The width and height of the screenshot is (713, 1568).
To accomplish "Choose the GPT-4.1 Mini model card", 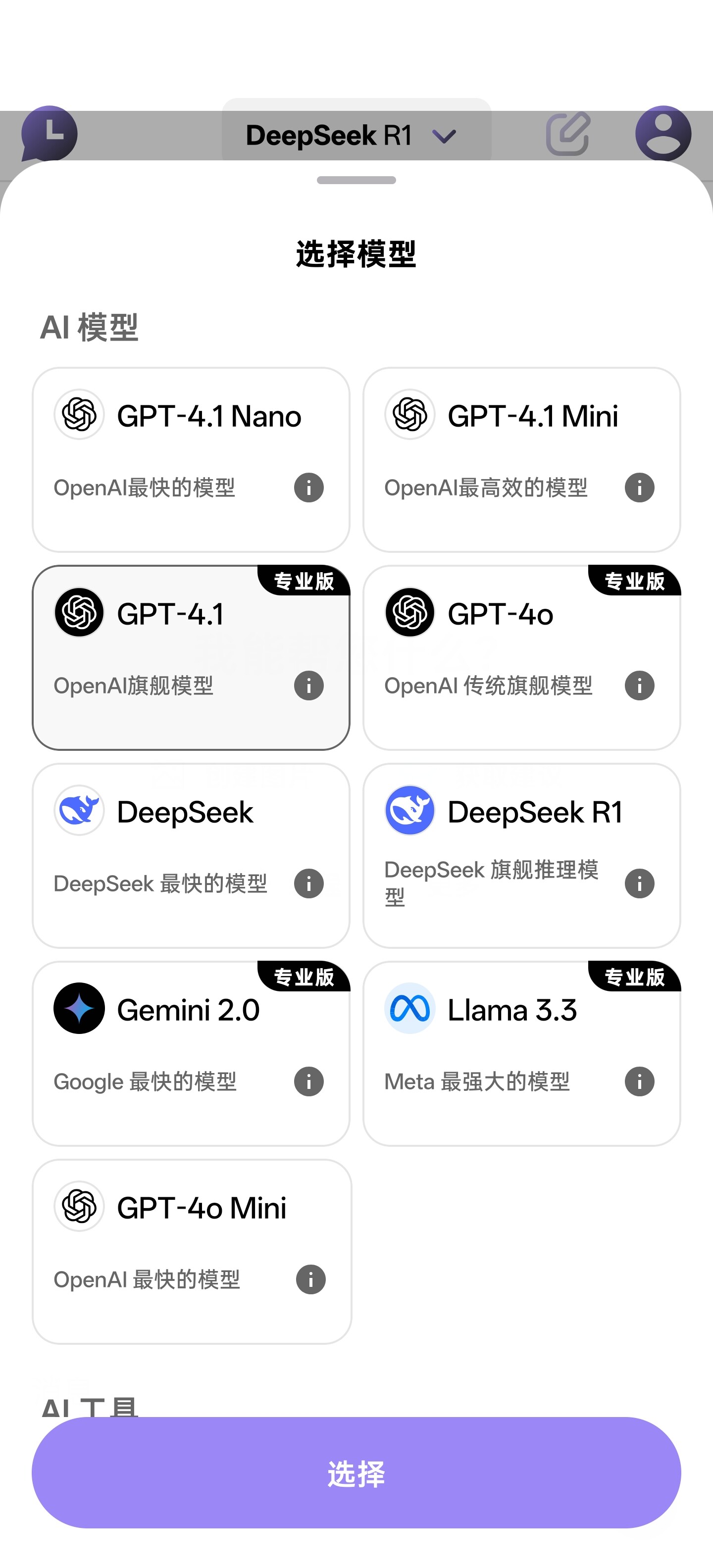I will (x=522, y=460).
